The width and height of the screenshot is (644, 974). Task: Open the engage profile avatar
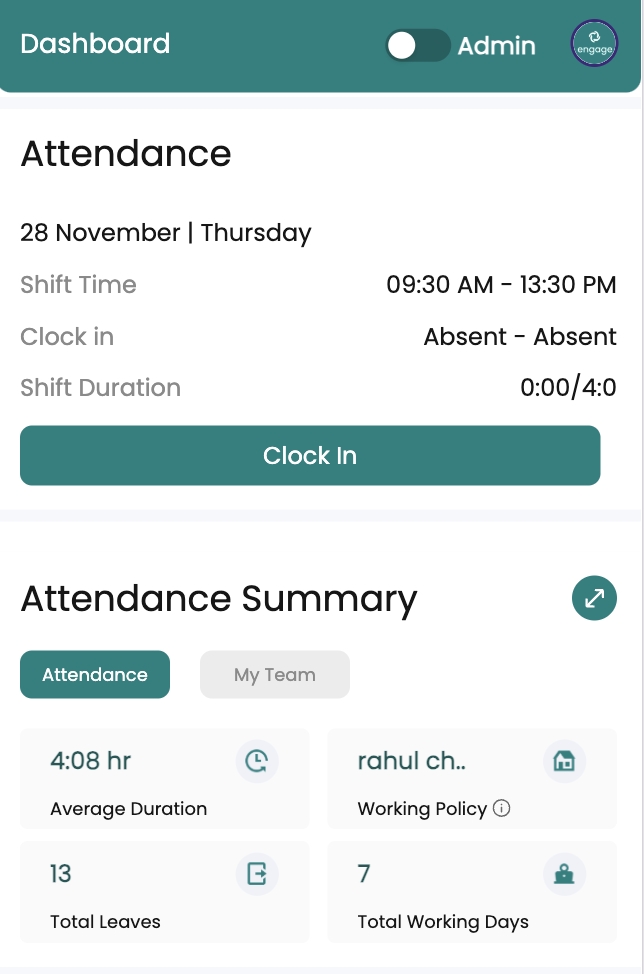(594, 45)
